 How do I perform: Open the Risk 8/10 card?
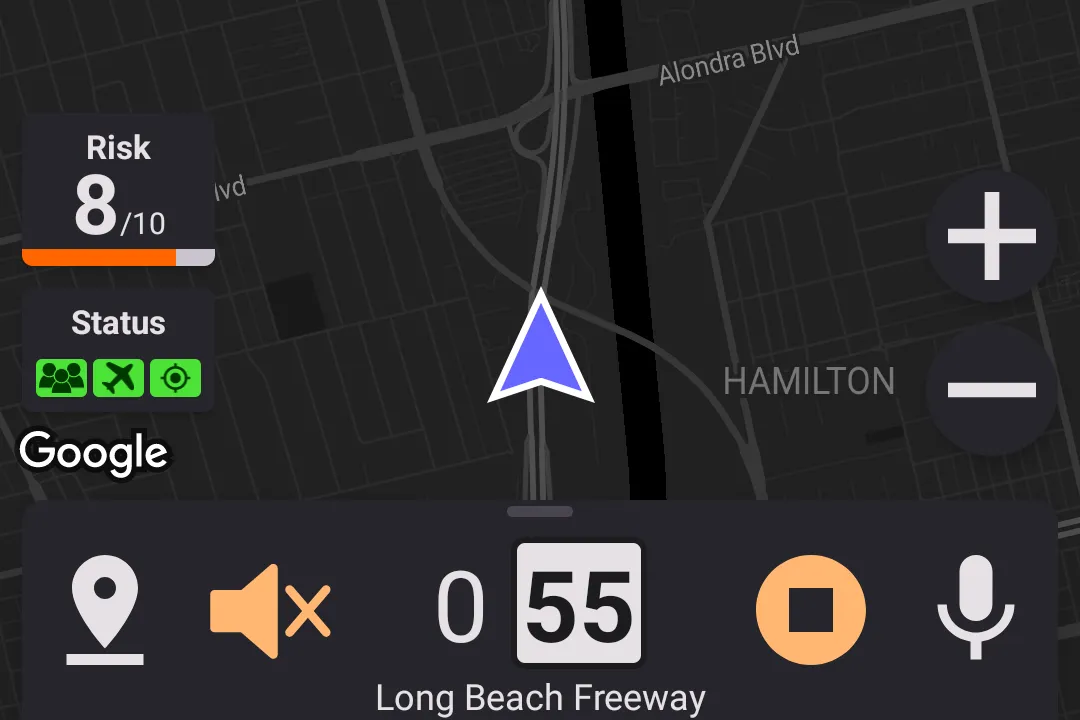click(118, 190)
